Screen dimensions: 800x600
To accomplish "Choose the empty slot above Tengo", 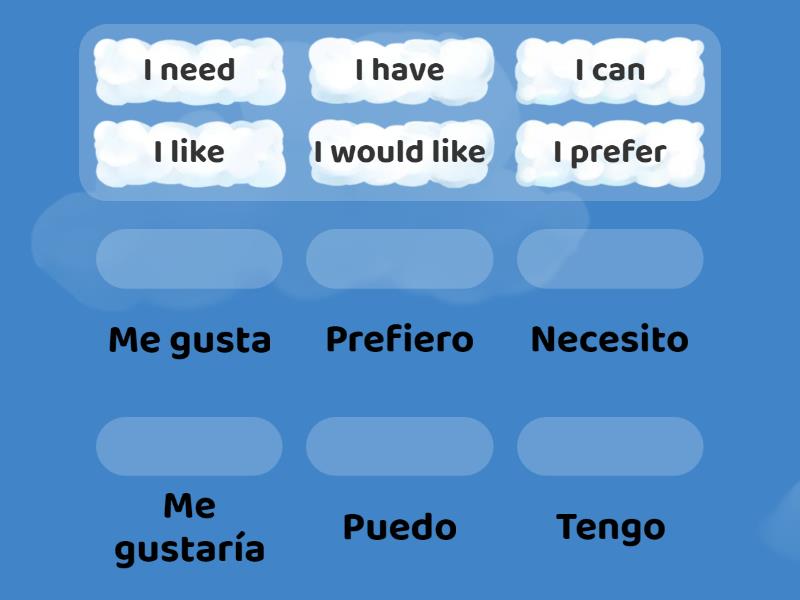I will 610,446.
